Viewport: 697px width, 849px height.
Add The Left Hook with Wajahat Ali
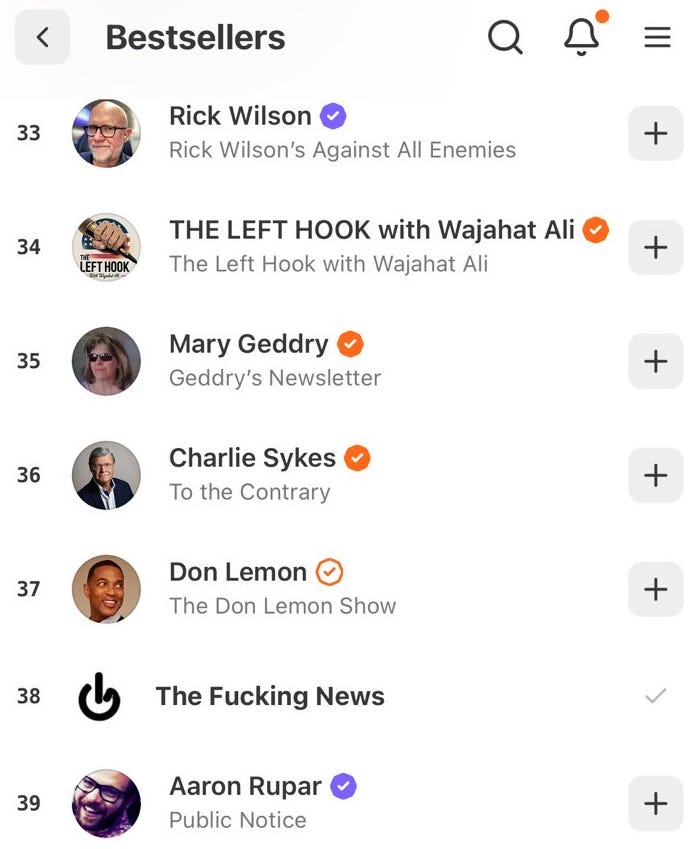[655, 247]
